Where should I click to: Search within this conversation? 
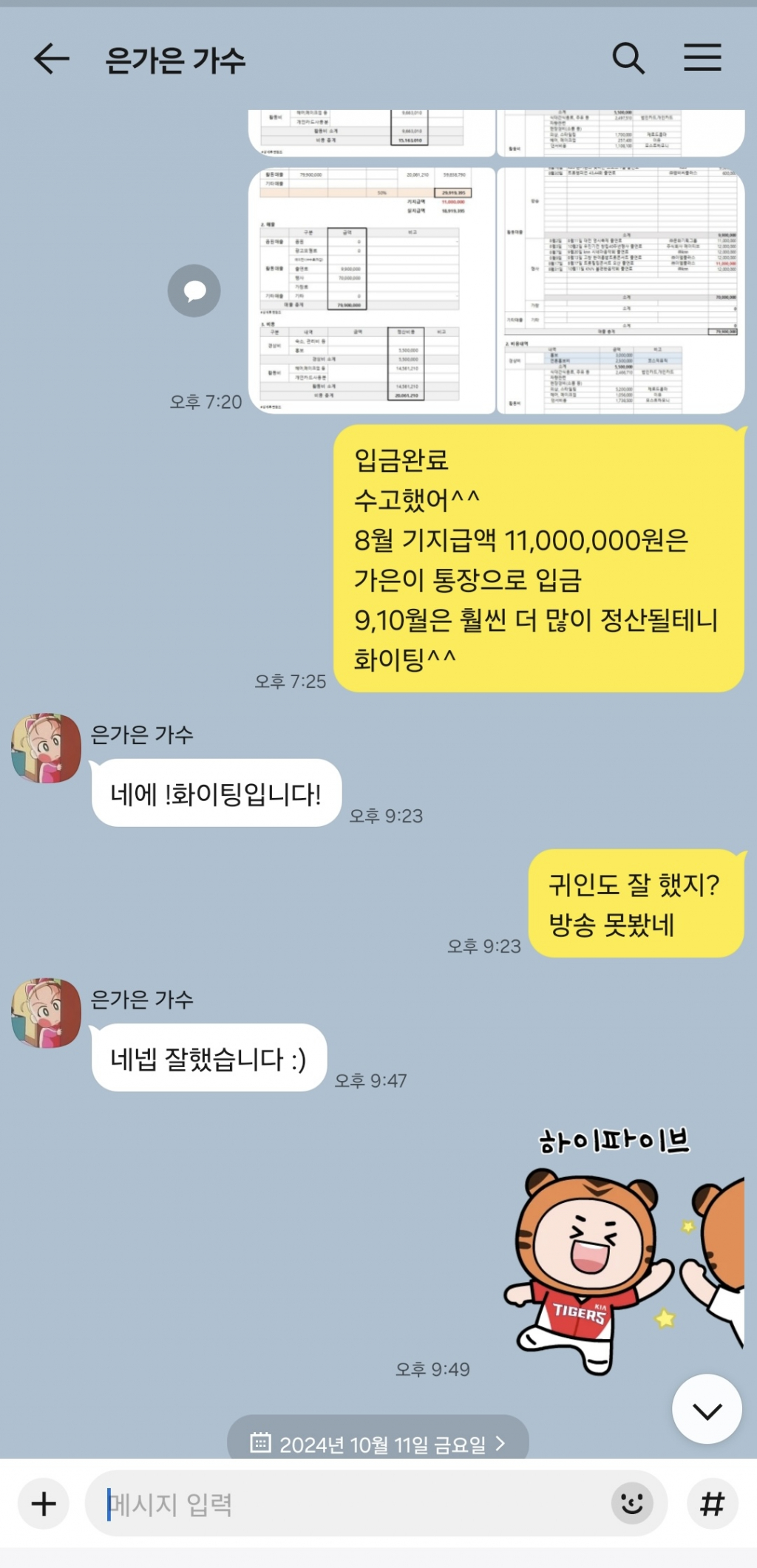(x=628, y=58)
